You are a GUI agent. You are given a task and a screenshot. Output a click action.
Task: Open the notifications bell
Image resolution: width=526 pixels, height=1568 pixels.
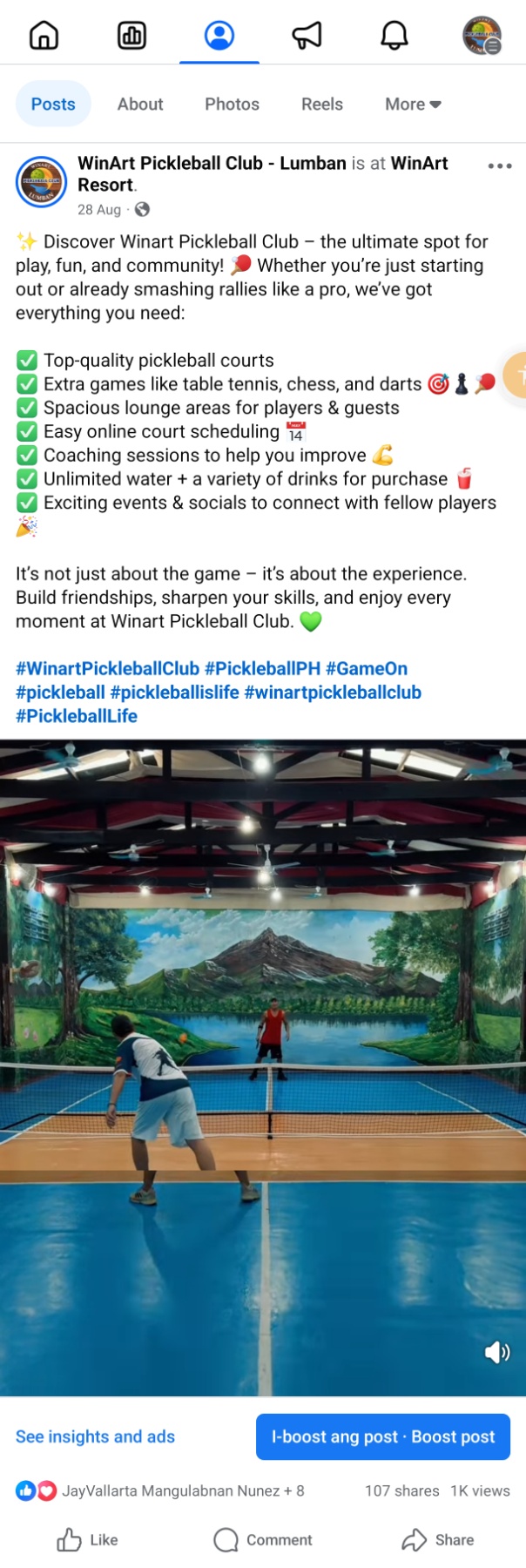(x=394, y=36)
